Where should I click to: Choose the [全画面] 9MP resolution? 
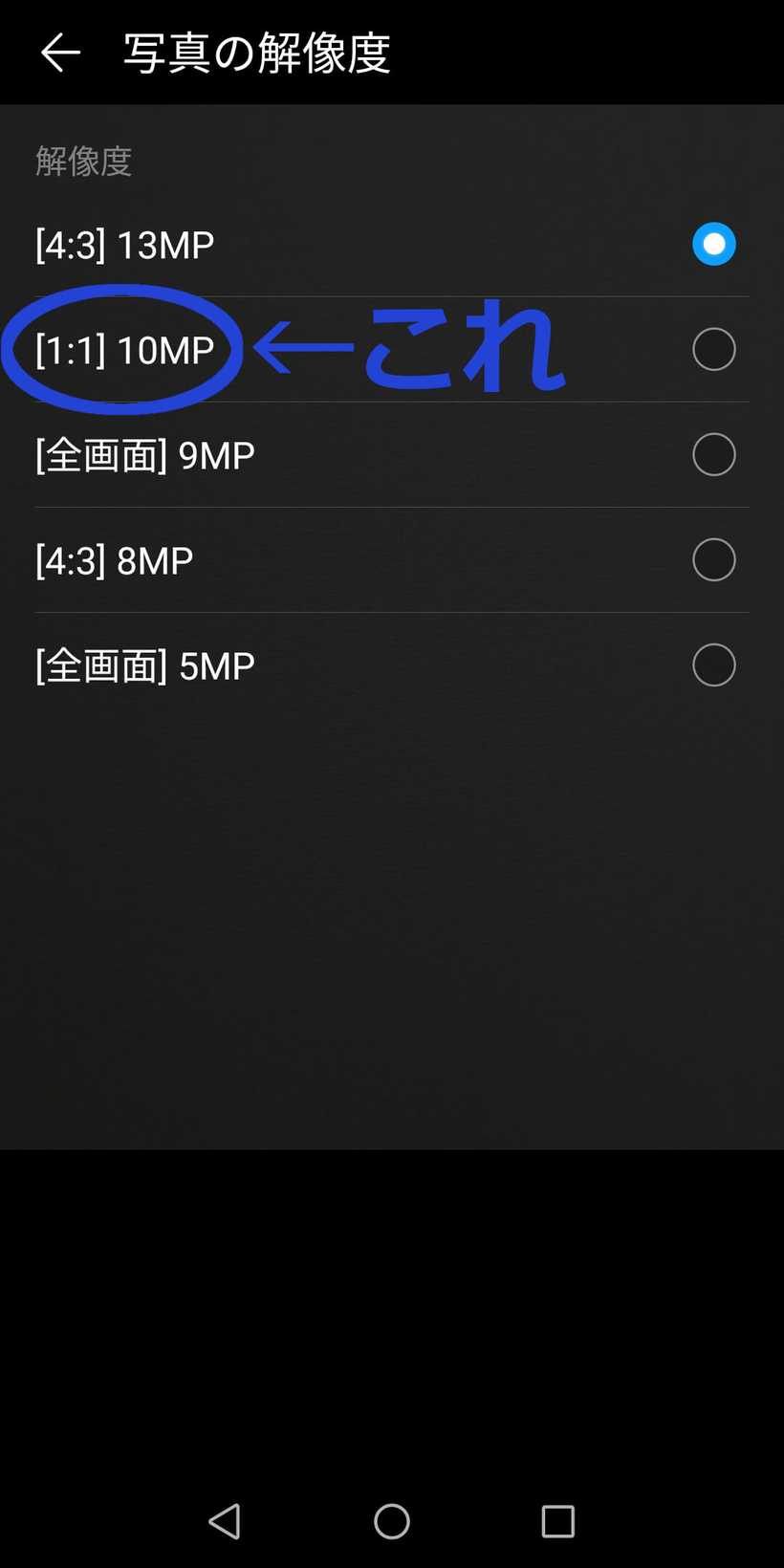click(x=713, y=454)
